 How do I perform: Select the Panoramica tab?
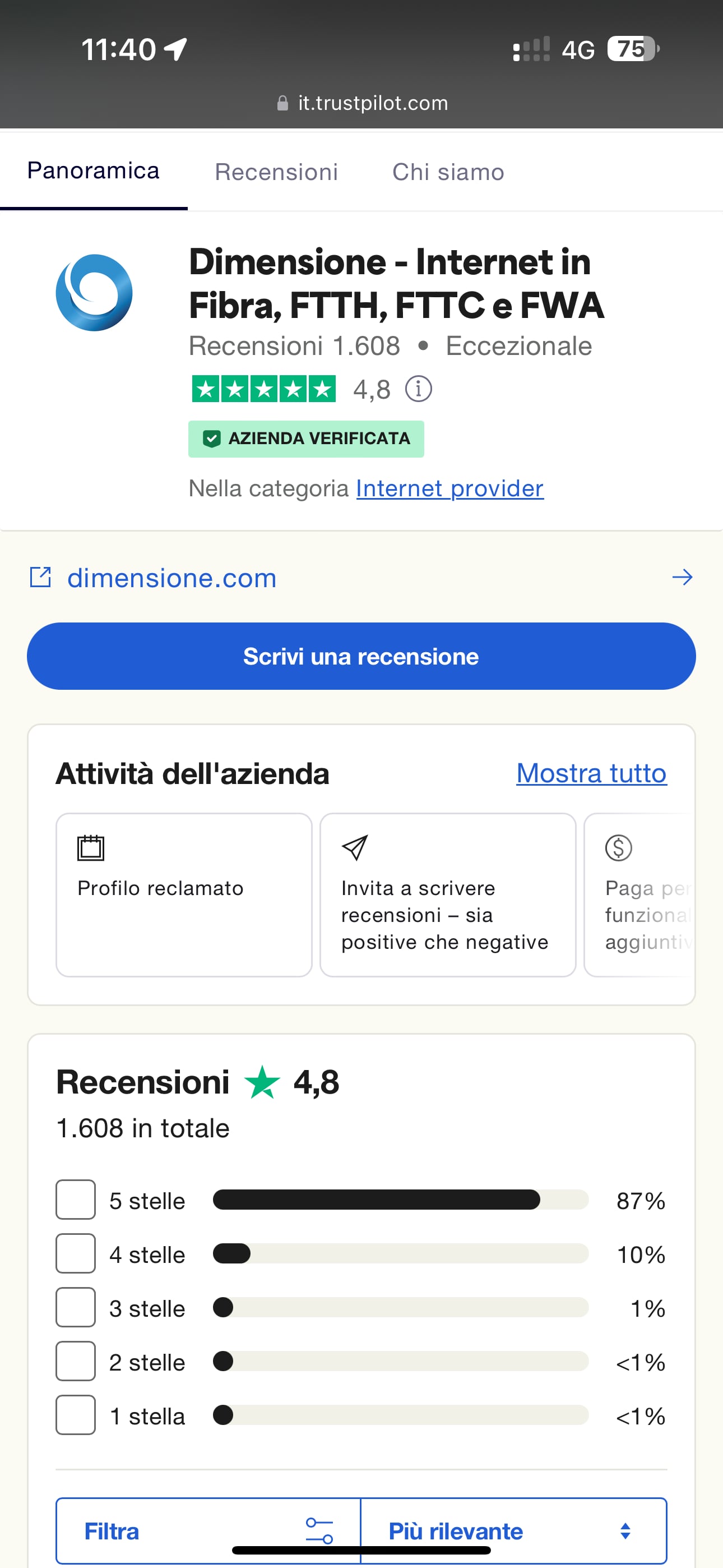[93, 171]
